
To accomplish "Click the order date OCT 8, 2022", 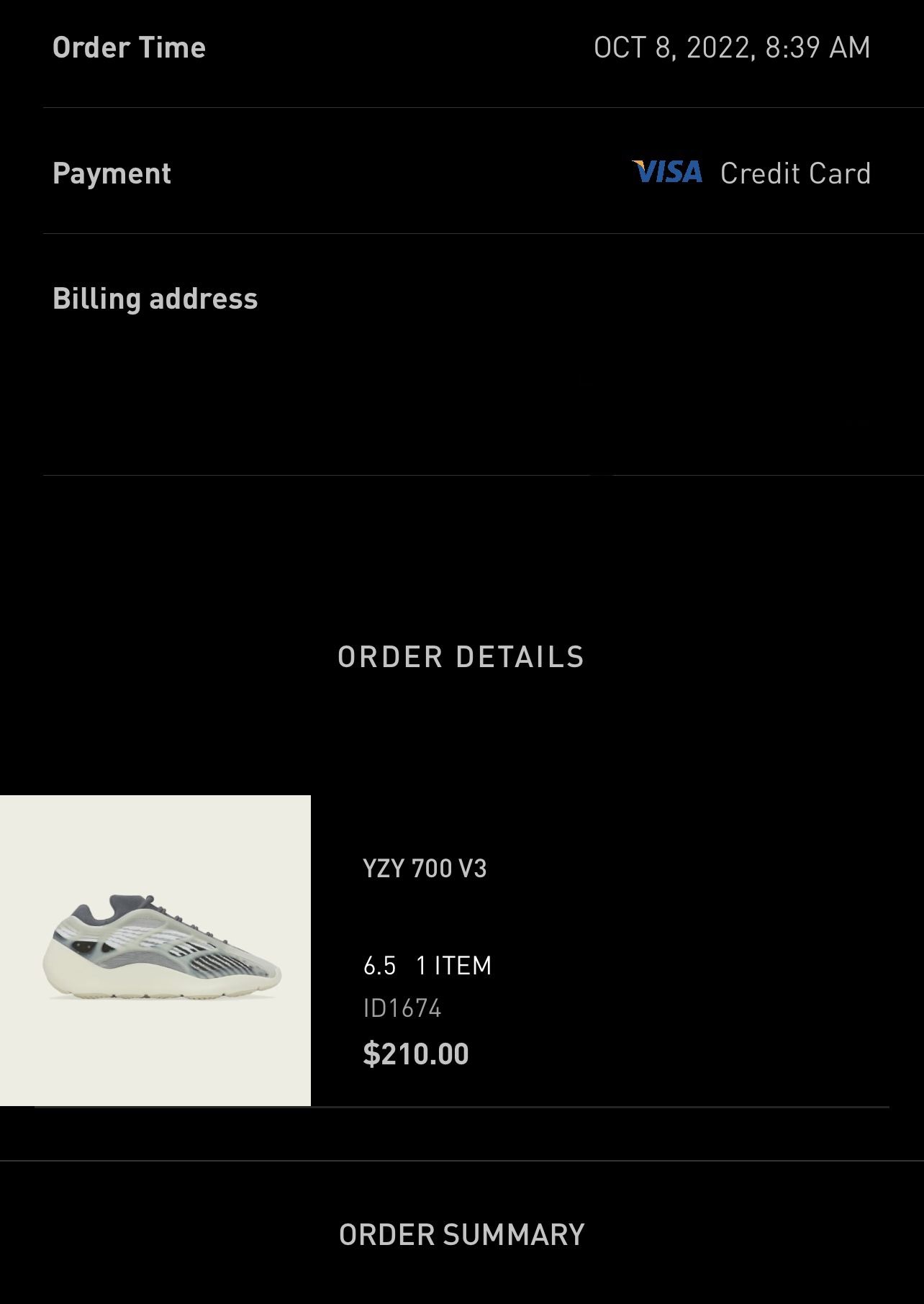I will tap(731, 47).
